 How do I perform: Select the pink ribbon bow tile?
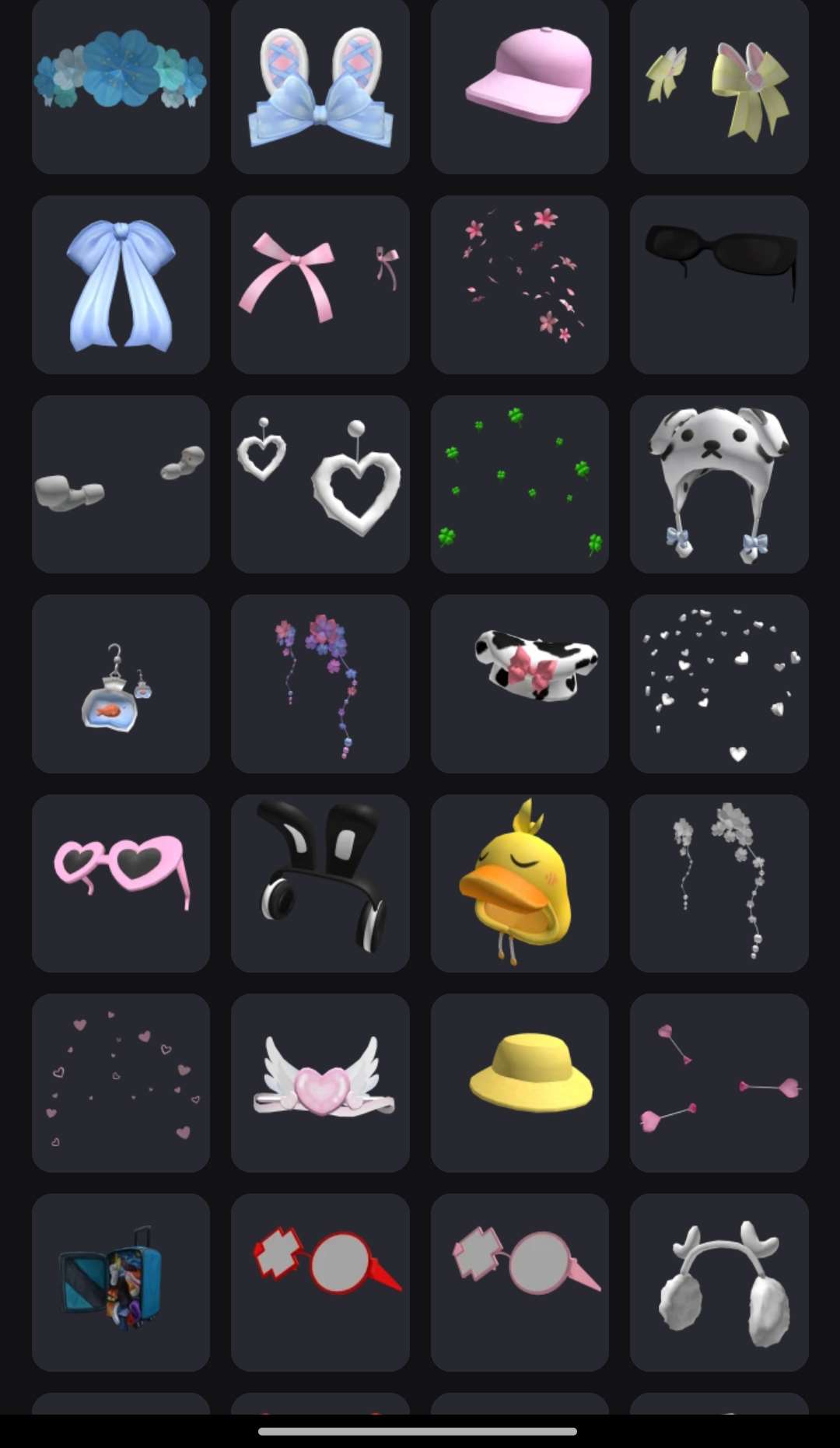320,284
